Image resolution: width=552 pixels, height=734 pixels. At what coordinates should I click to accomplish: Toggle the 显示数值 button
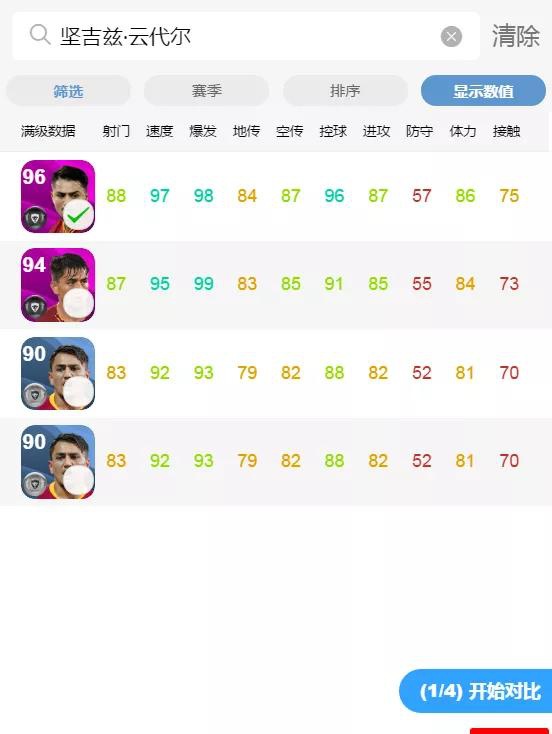pos(483,91)
